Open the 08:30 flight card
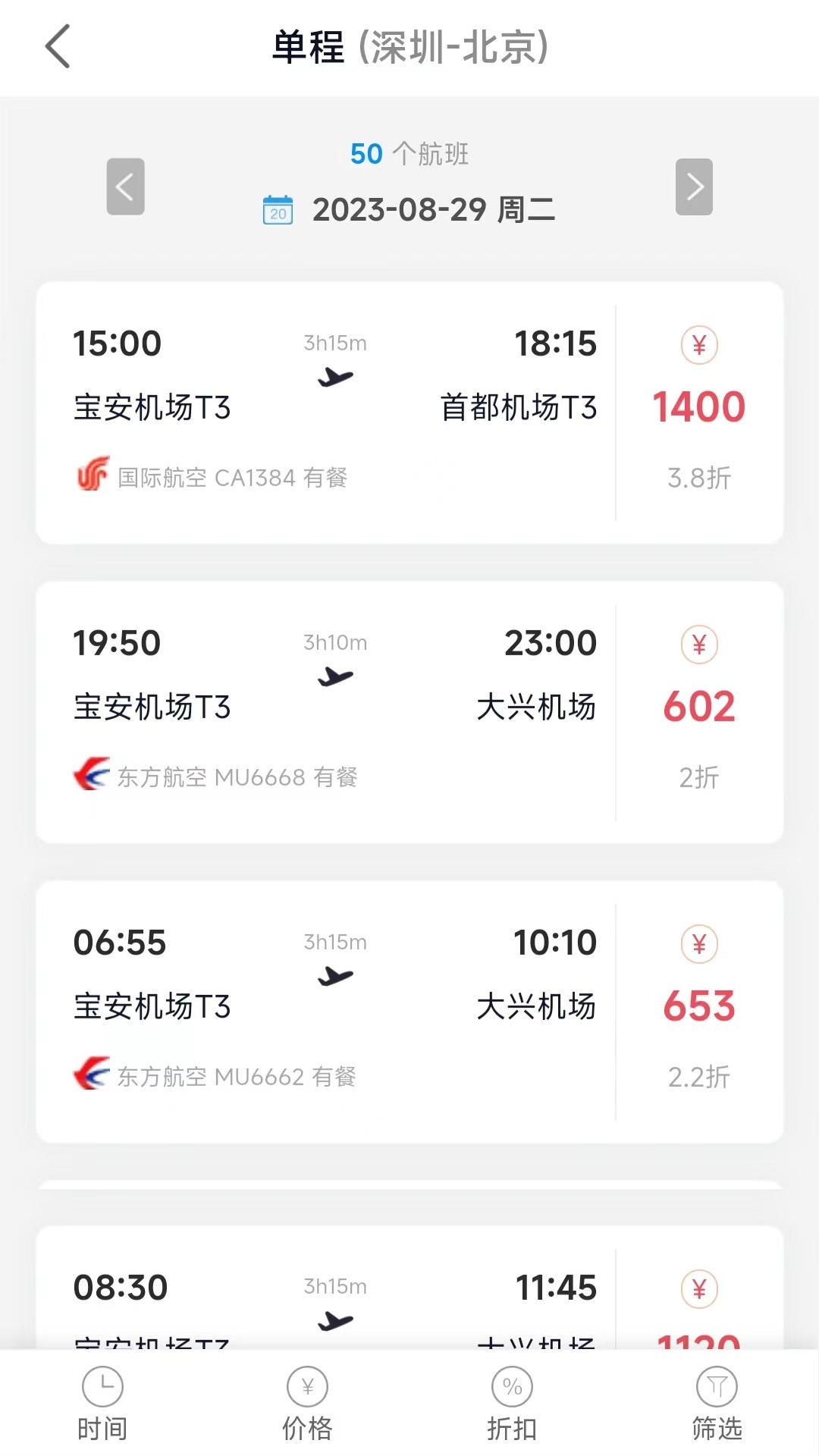The image size is (819, 1456). (409, 1288)
